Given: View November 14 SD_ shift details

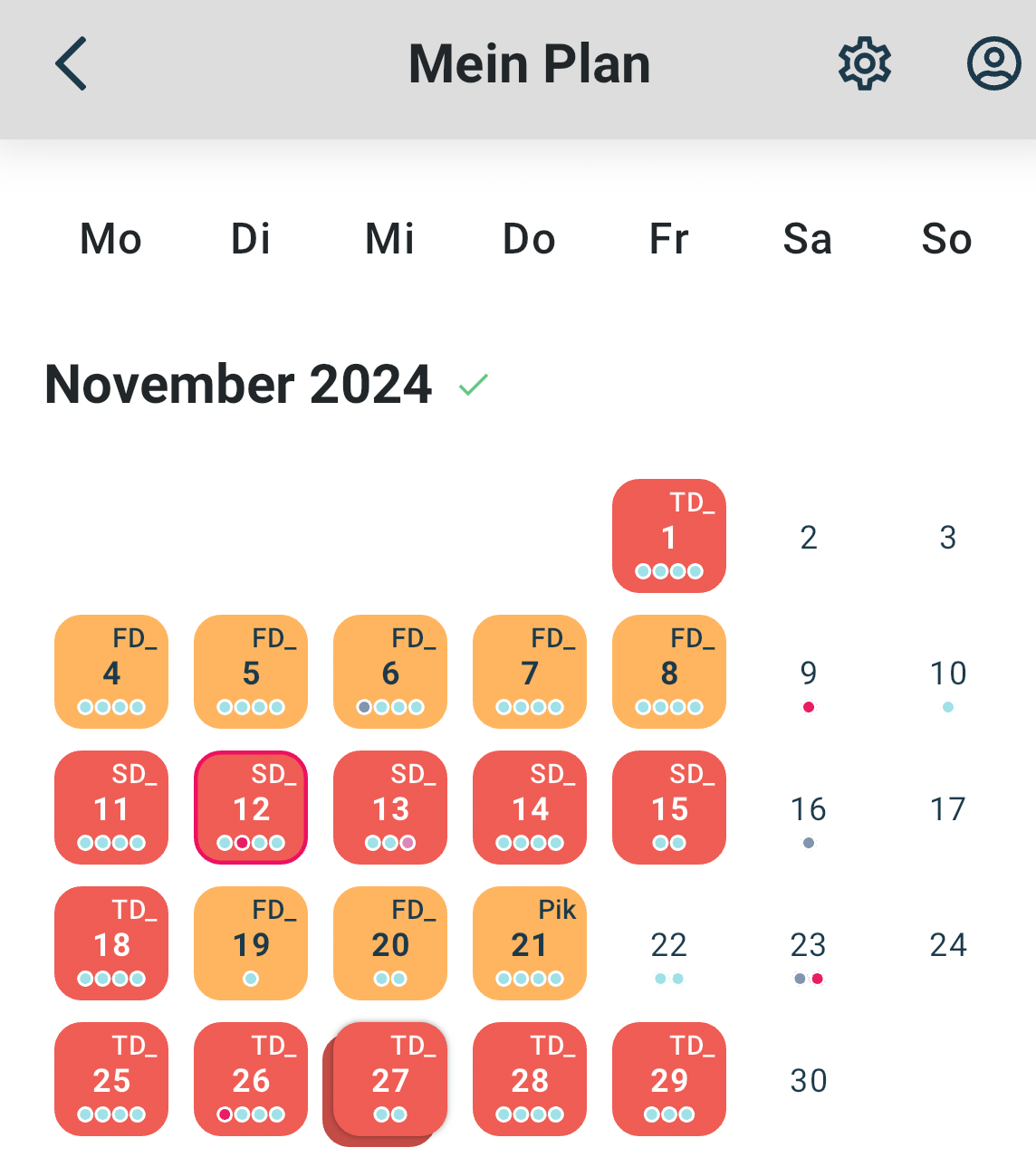Looking at the screenshot, I should pos(530,808).
